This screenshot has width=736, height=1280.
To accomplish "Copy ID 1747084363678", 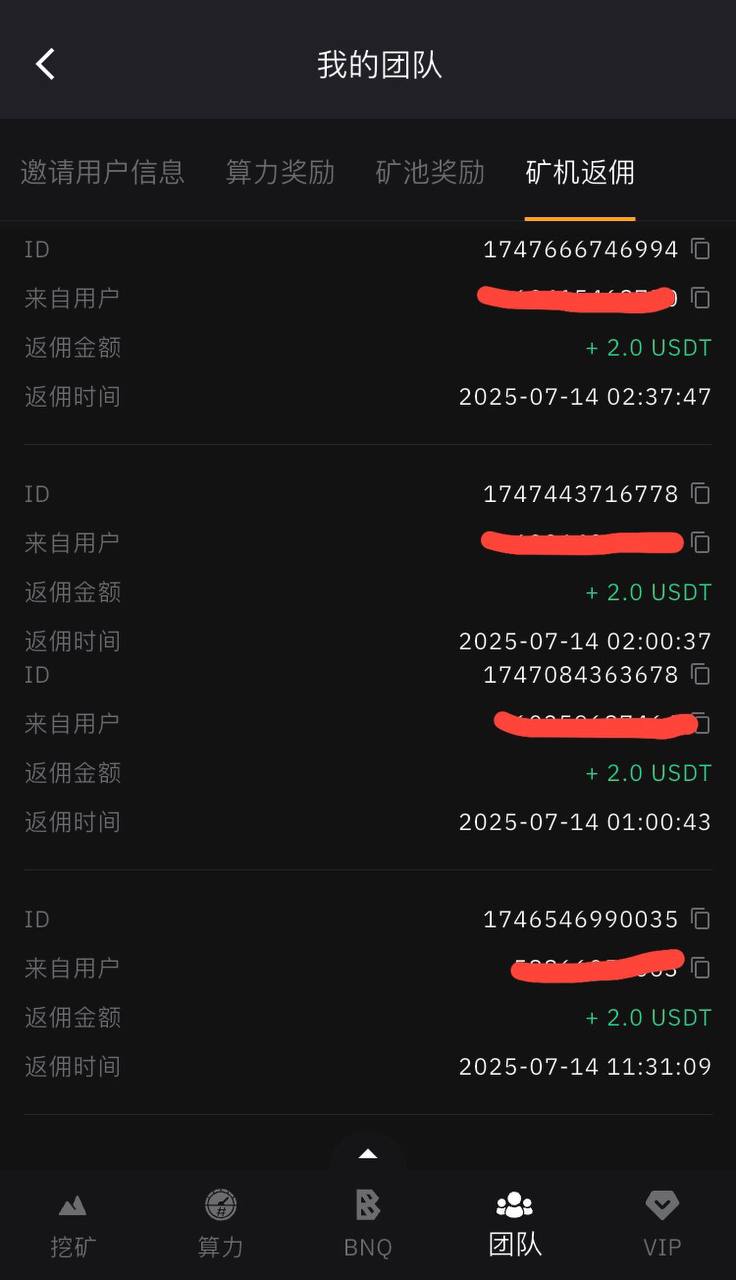I will tap(701, 674).
